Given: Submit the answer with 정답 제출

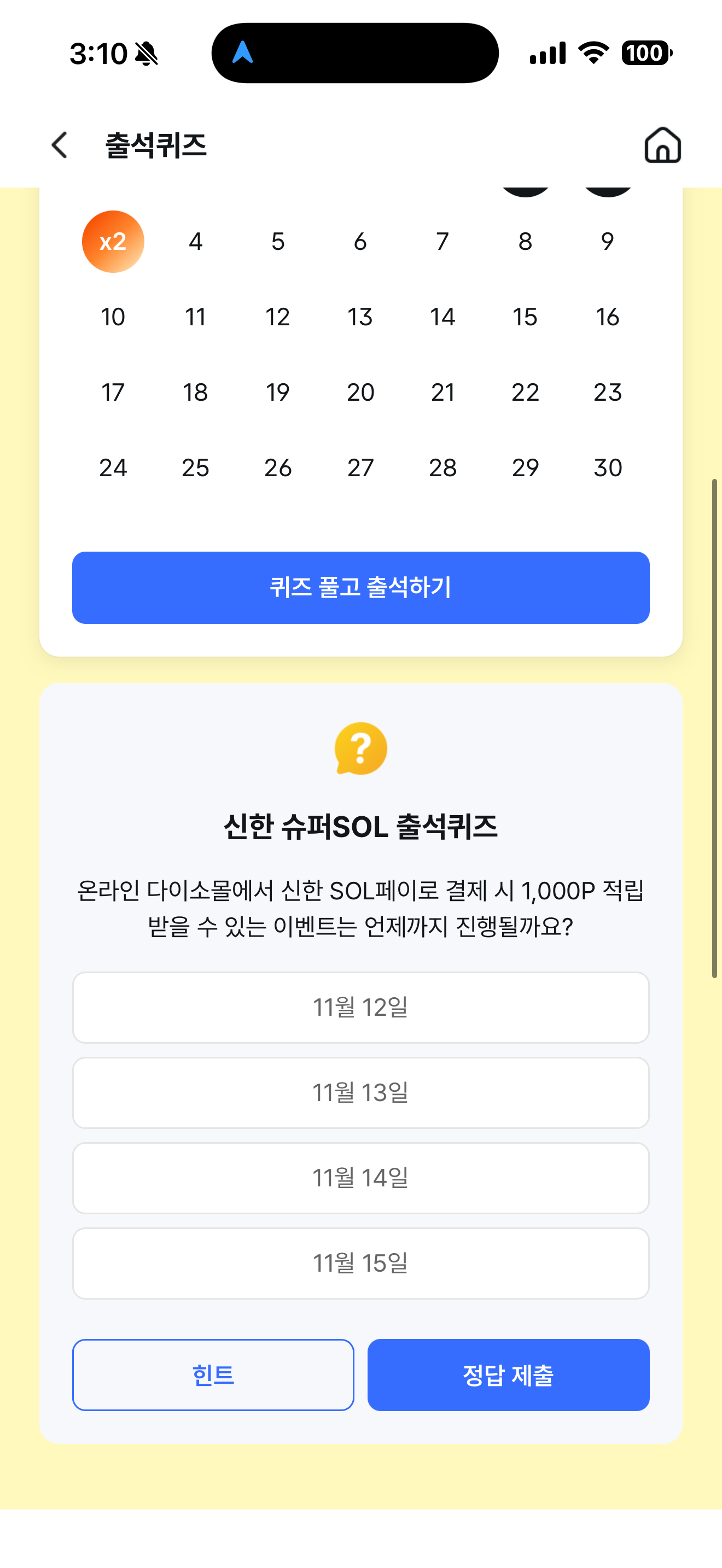Looking at the screenshot, I should 508,1374.
